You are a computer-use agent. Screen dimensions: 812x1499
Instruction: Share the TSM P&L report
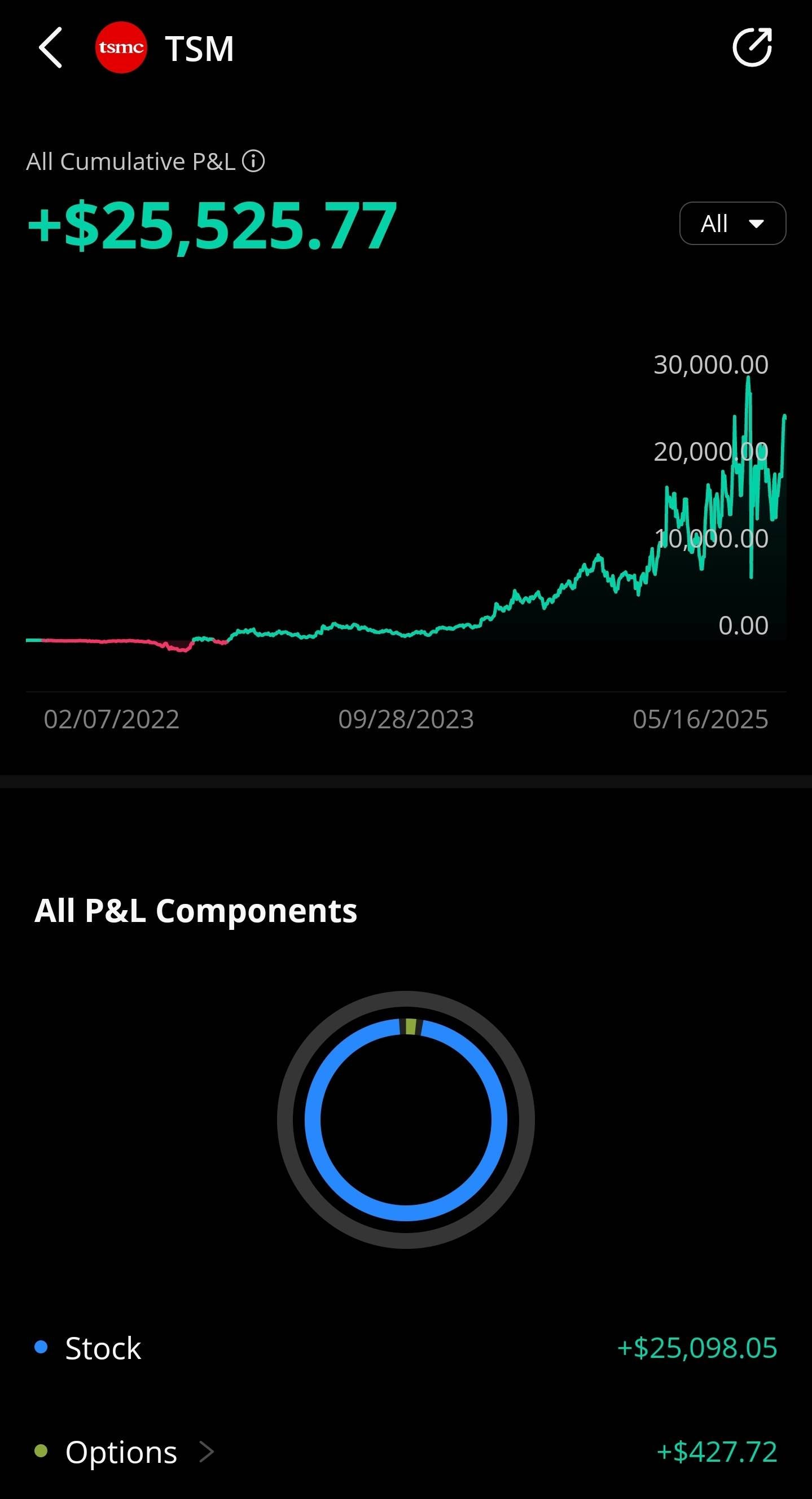(752, 47)
